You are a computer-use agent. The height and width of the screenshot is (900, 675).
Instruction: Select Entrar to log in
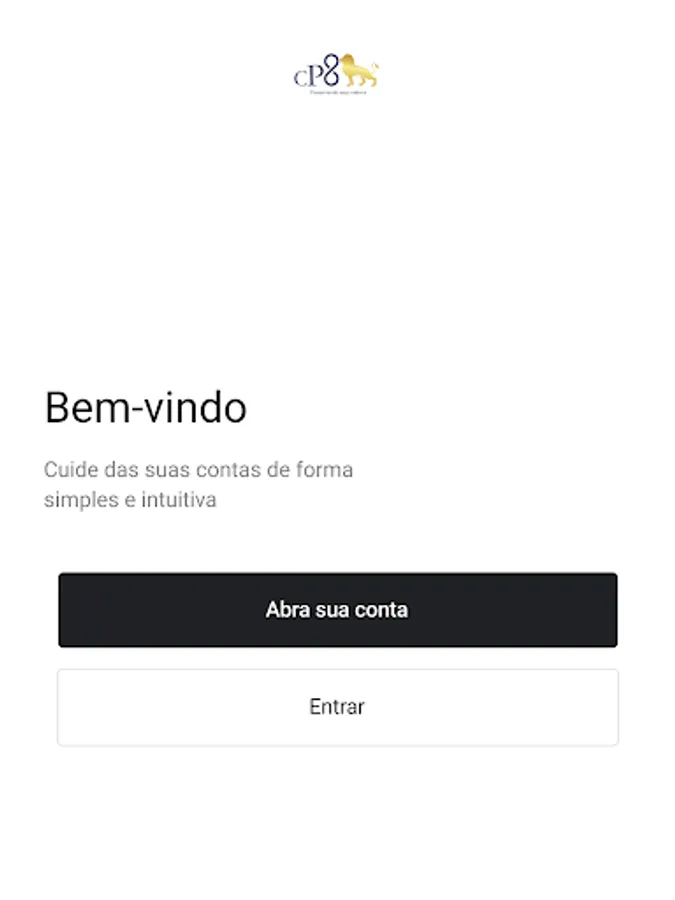pos(337,707)
